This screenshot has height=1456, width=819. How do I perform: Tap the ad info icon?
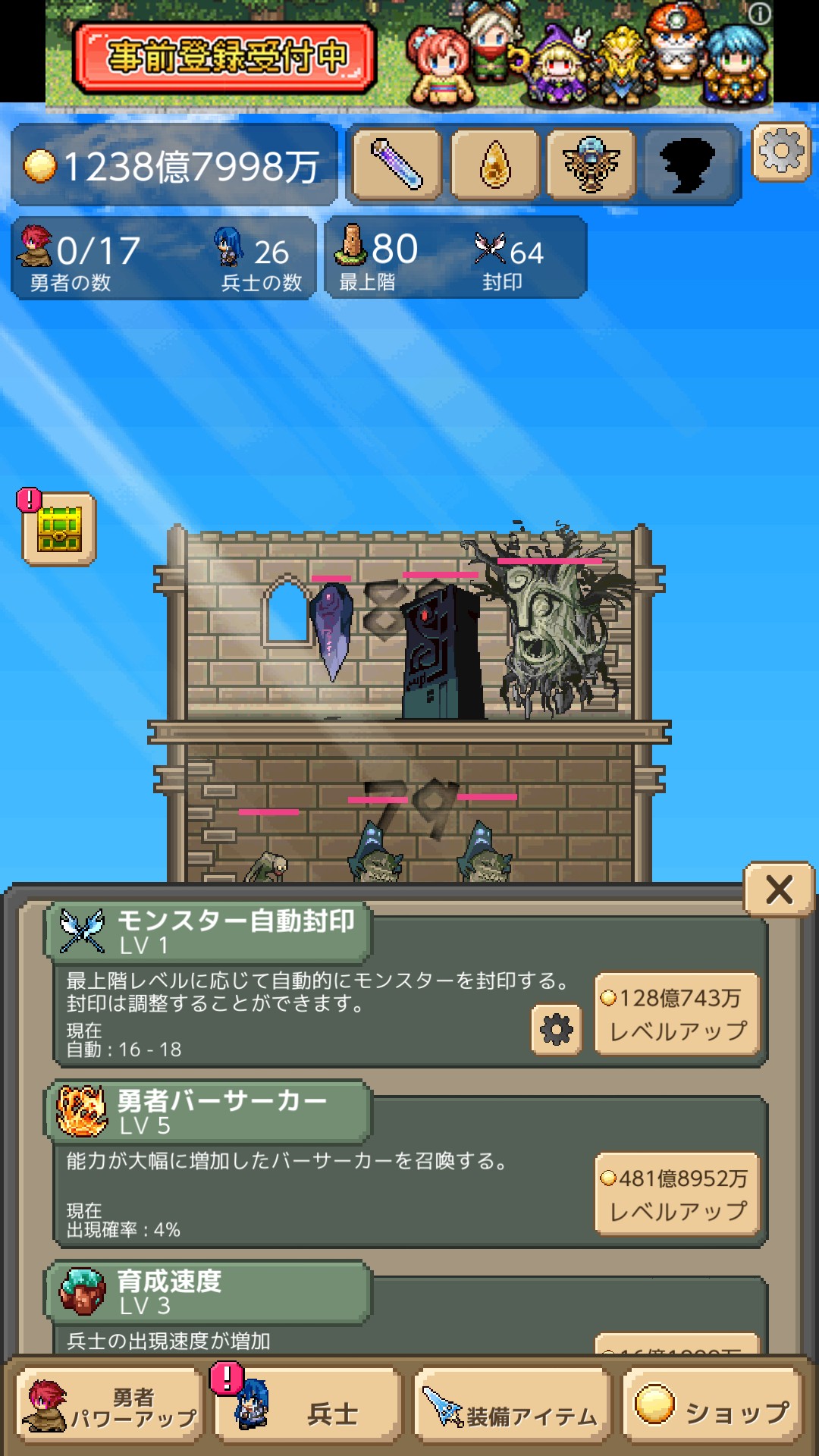(759, 13)
